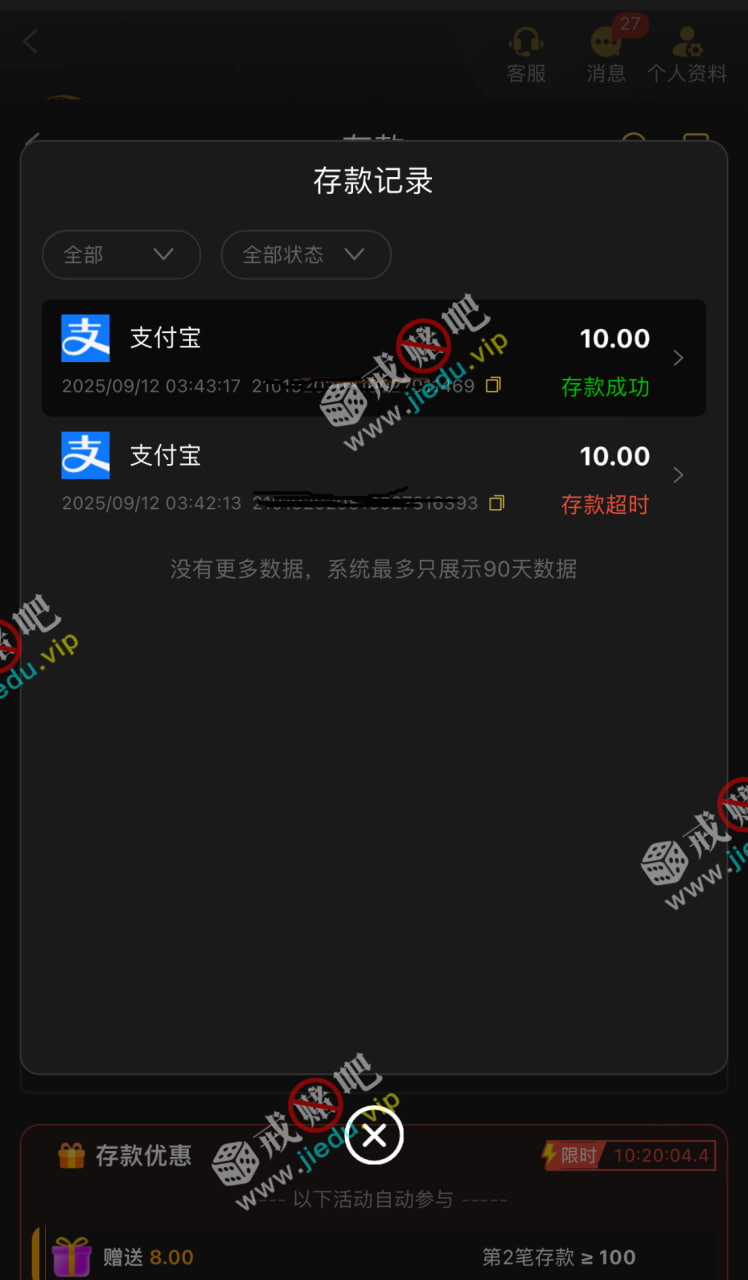Screen dimensions: 748x1280
Task: Expand the 全部状态 status filter
Action: (305, 255)
